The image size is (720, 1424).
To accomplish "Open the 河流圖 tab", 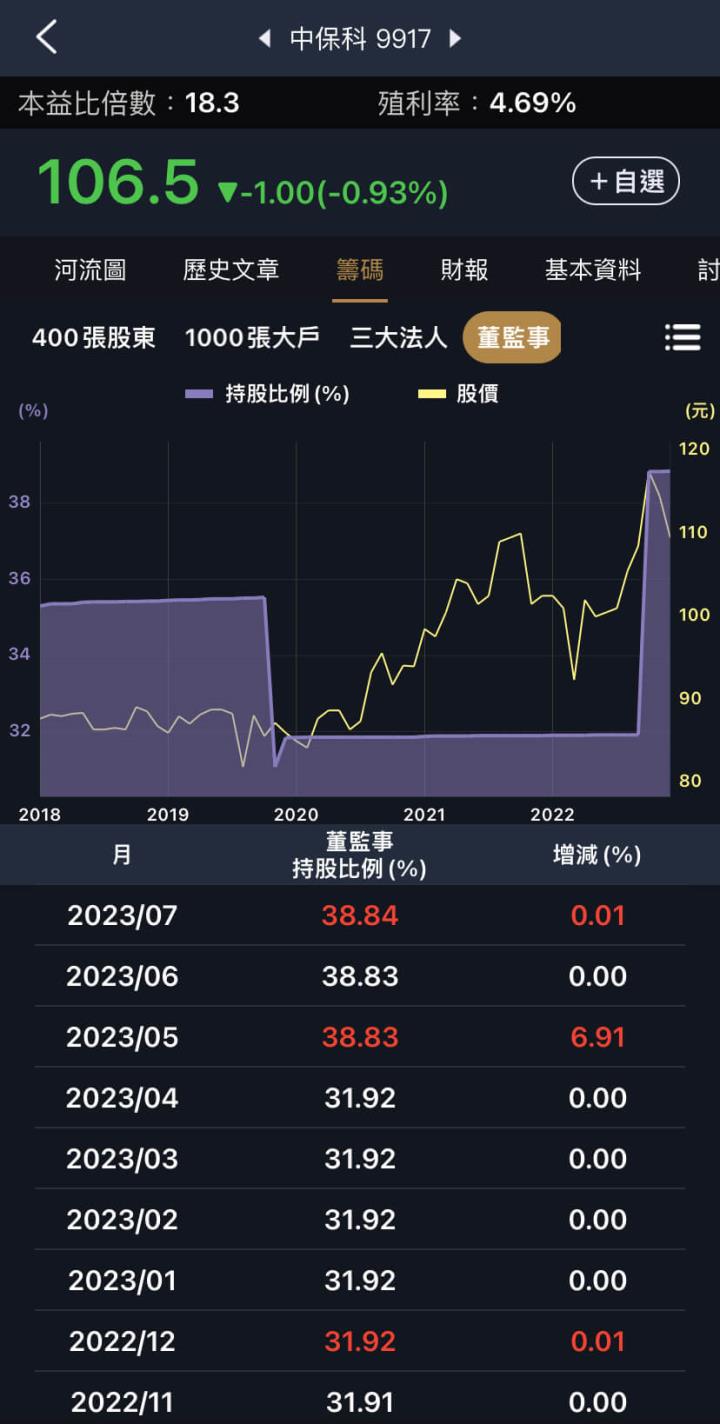I will click(89, 270).
